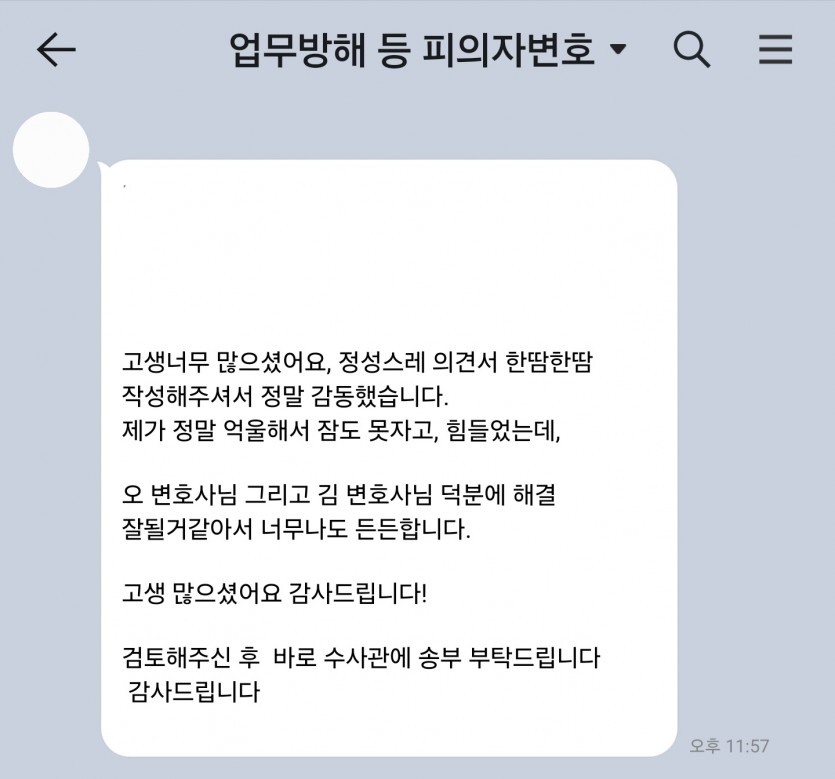Go back from the chat room
Viewport: 835px width, 779px height.
coord(56,50)
